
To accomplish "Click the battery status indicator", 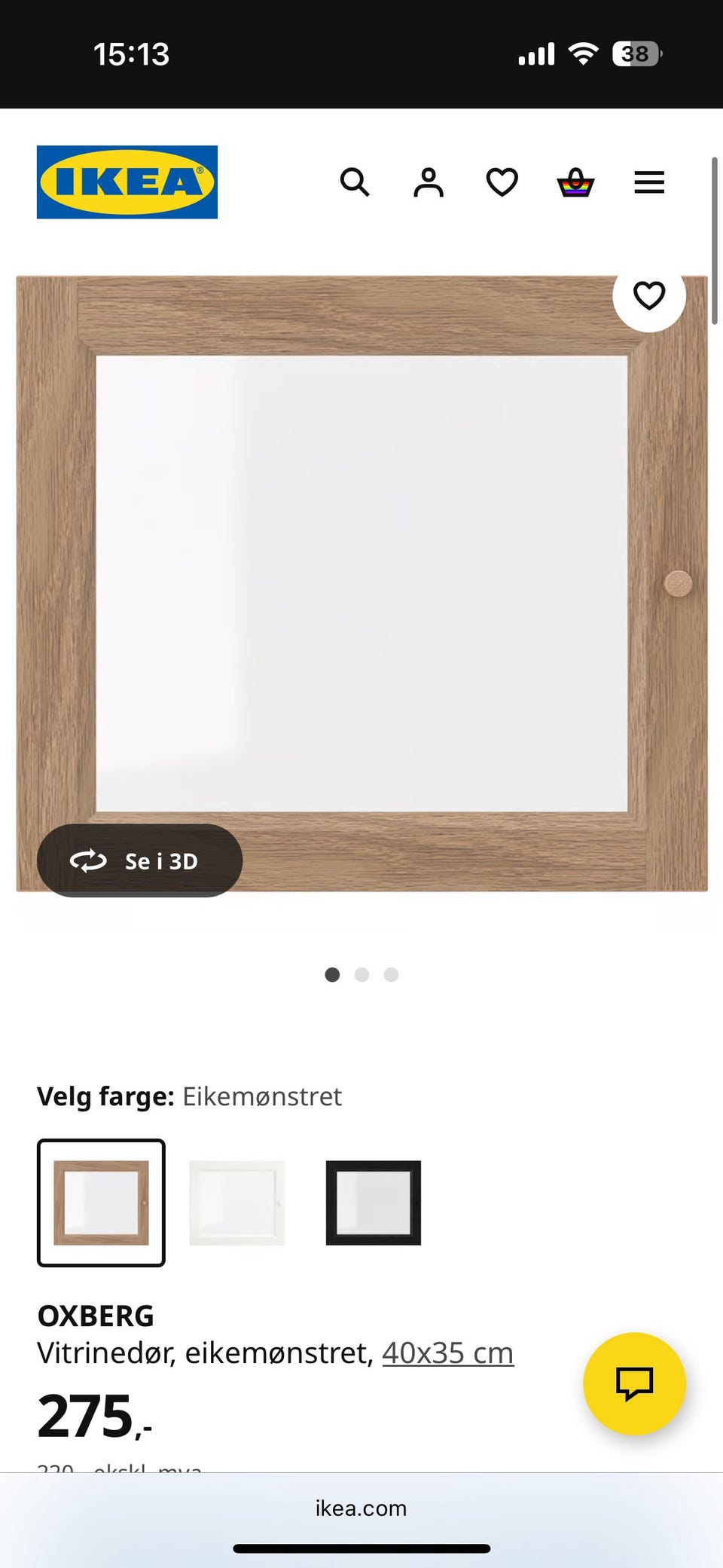I will [636, 53].
